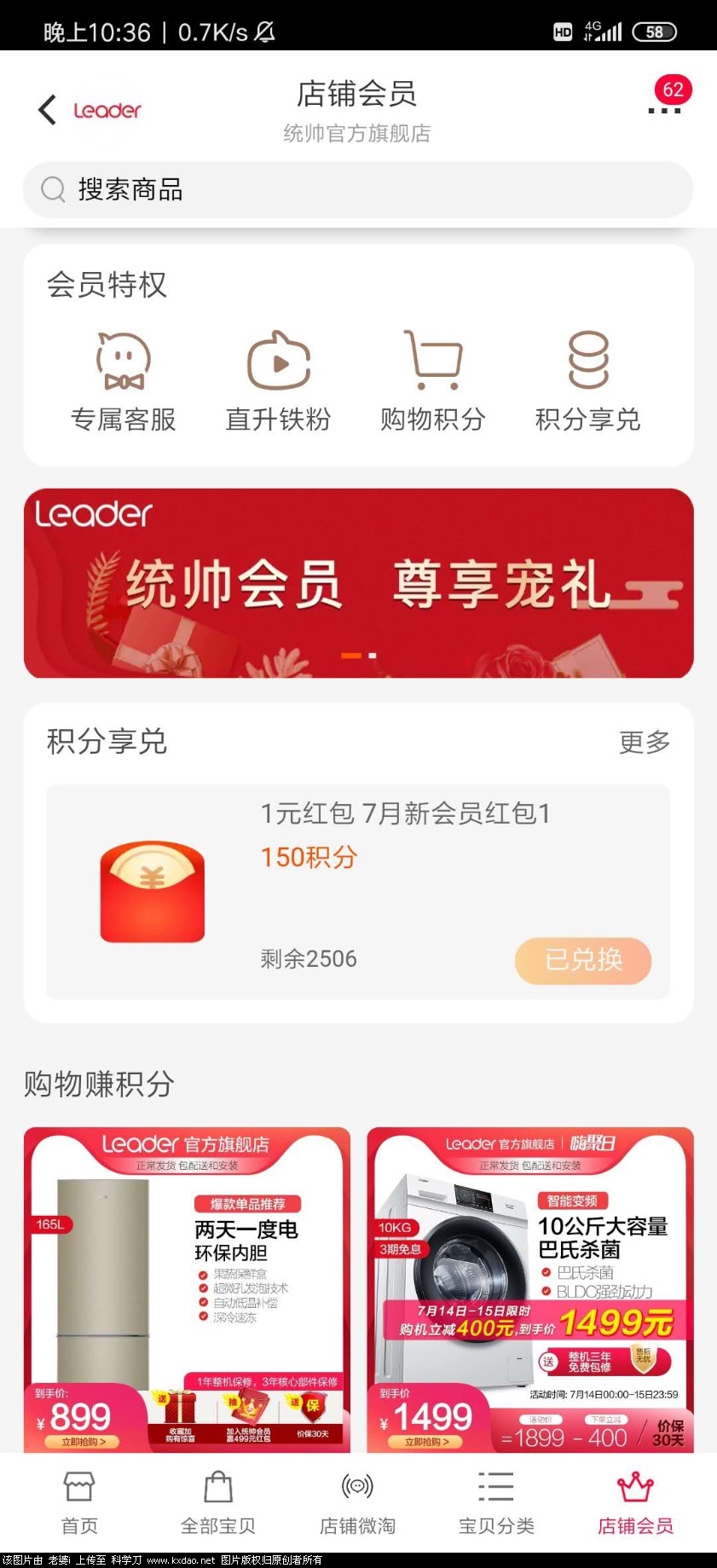Go to the 宝贝分类 tab

tap(496, 1502)
